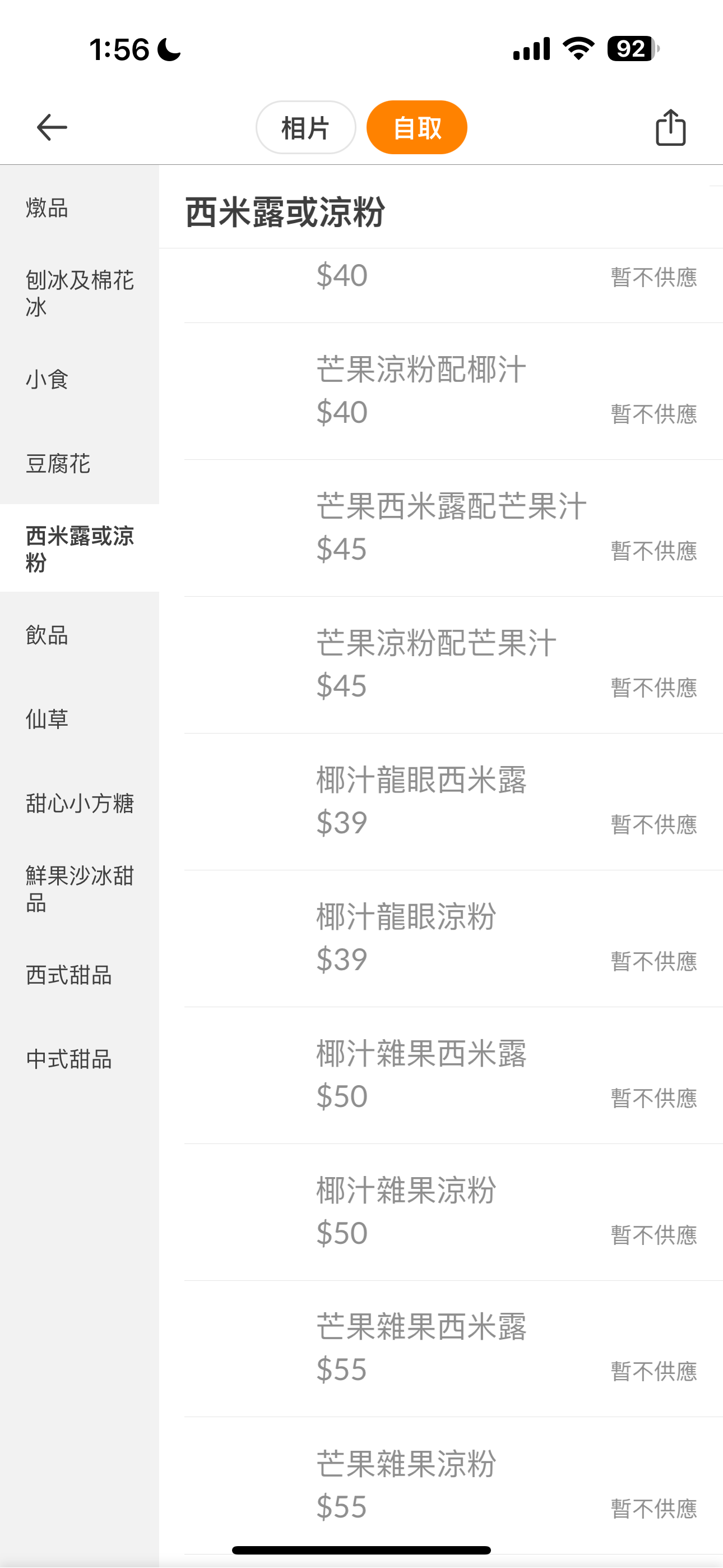The width and height of the screenshot is (723, 1568).
Task: Switch to the 相片 tab
Action: point(305,127)
